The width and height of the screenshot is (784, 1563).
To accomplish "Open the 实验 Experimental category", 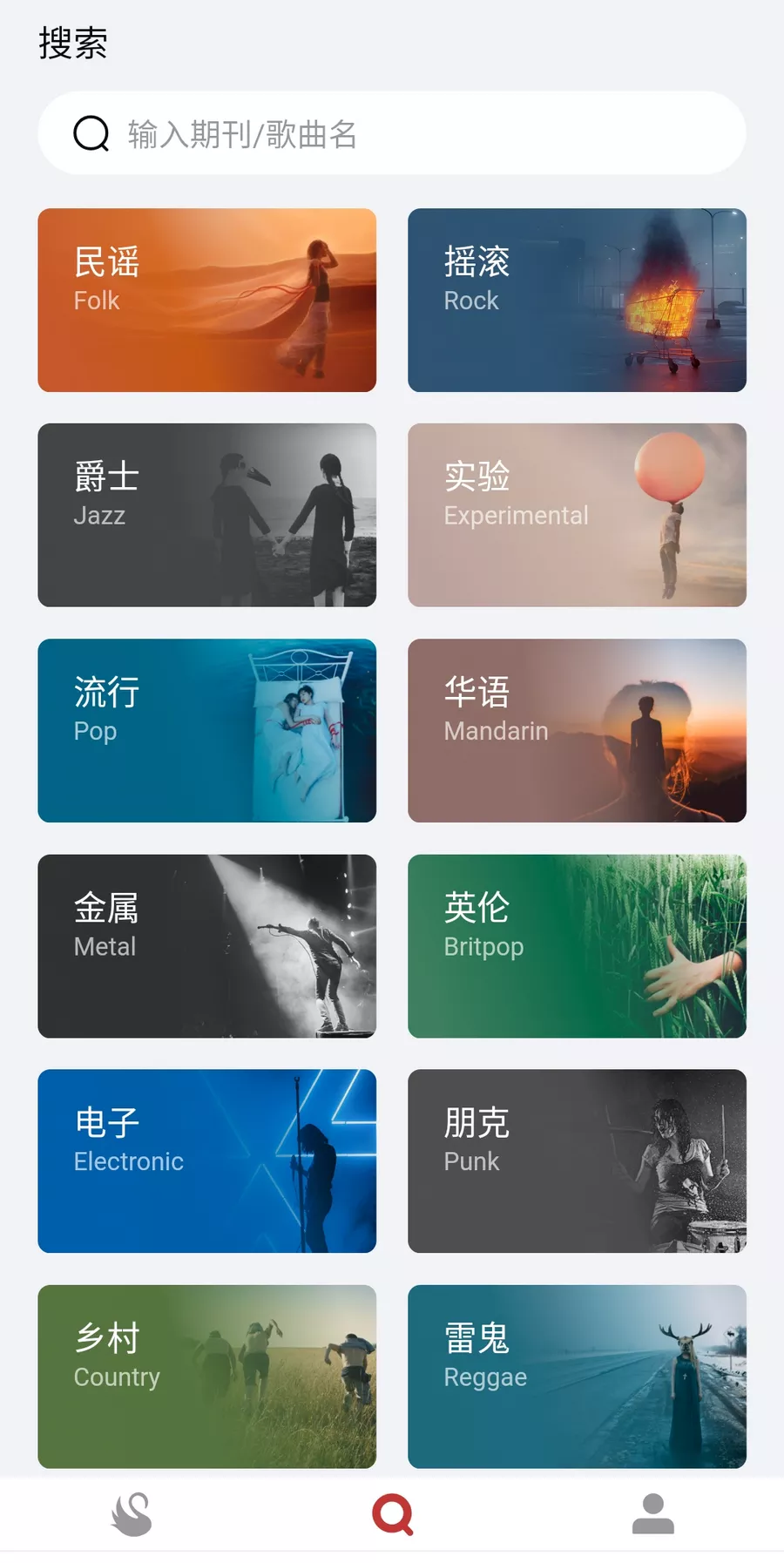I will (577, 514).
